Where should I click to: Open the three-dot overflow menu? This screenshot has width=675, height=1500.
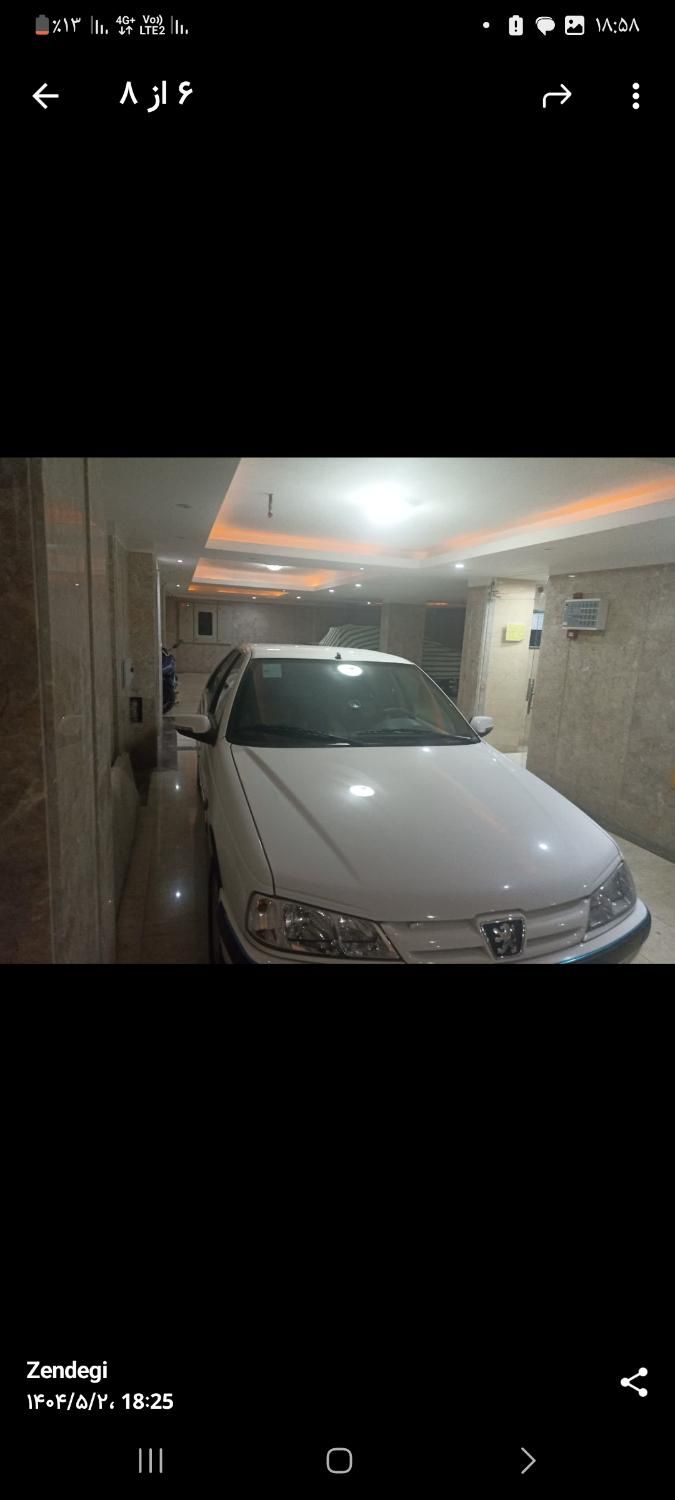636,96
